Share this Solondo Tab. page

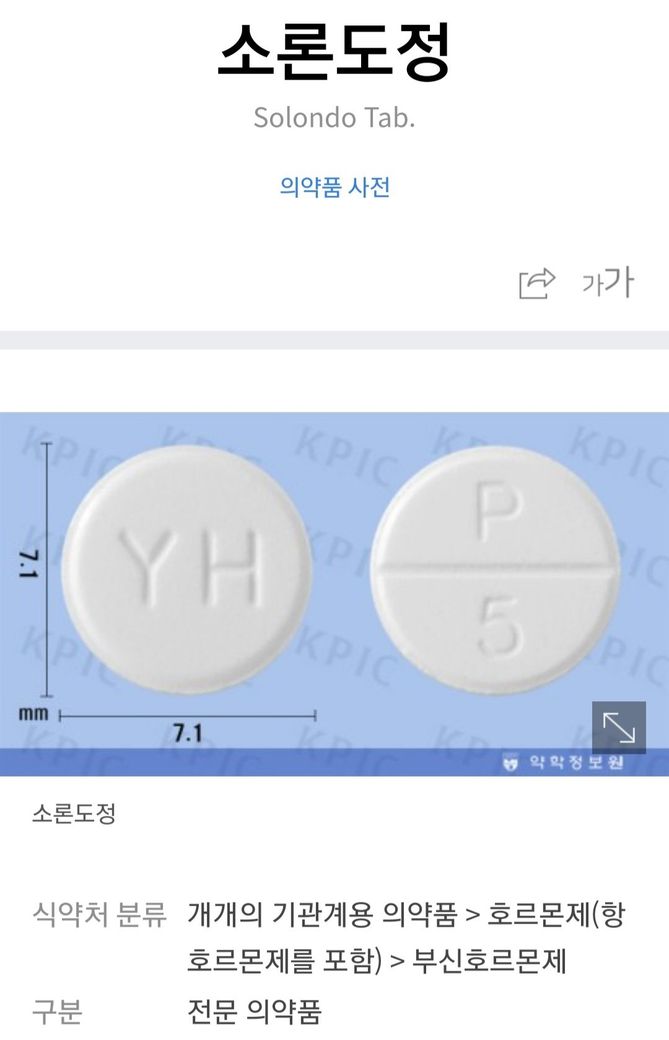click(536, 284)
